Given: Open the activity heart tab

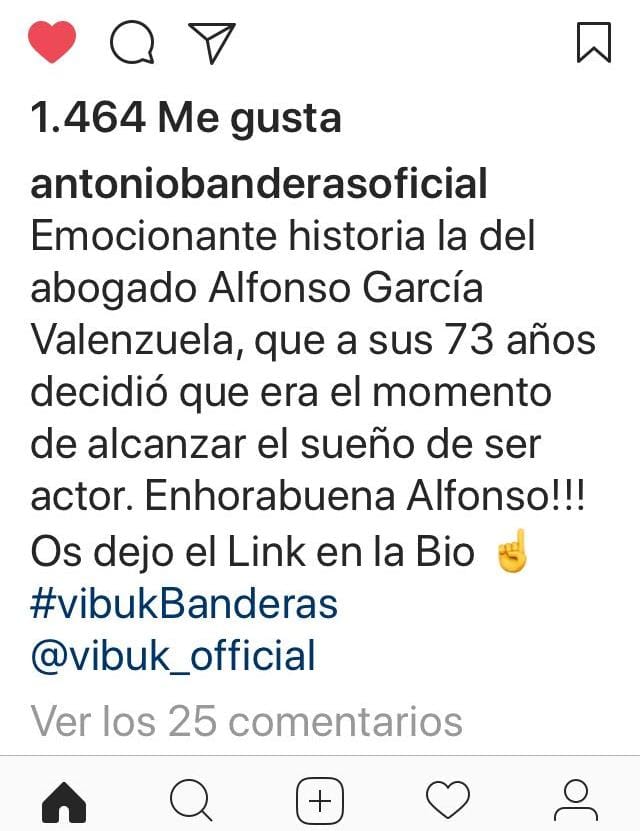Looking at the screenshot, I should coord(448,801).
